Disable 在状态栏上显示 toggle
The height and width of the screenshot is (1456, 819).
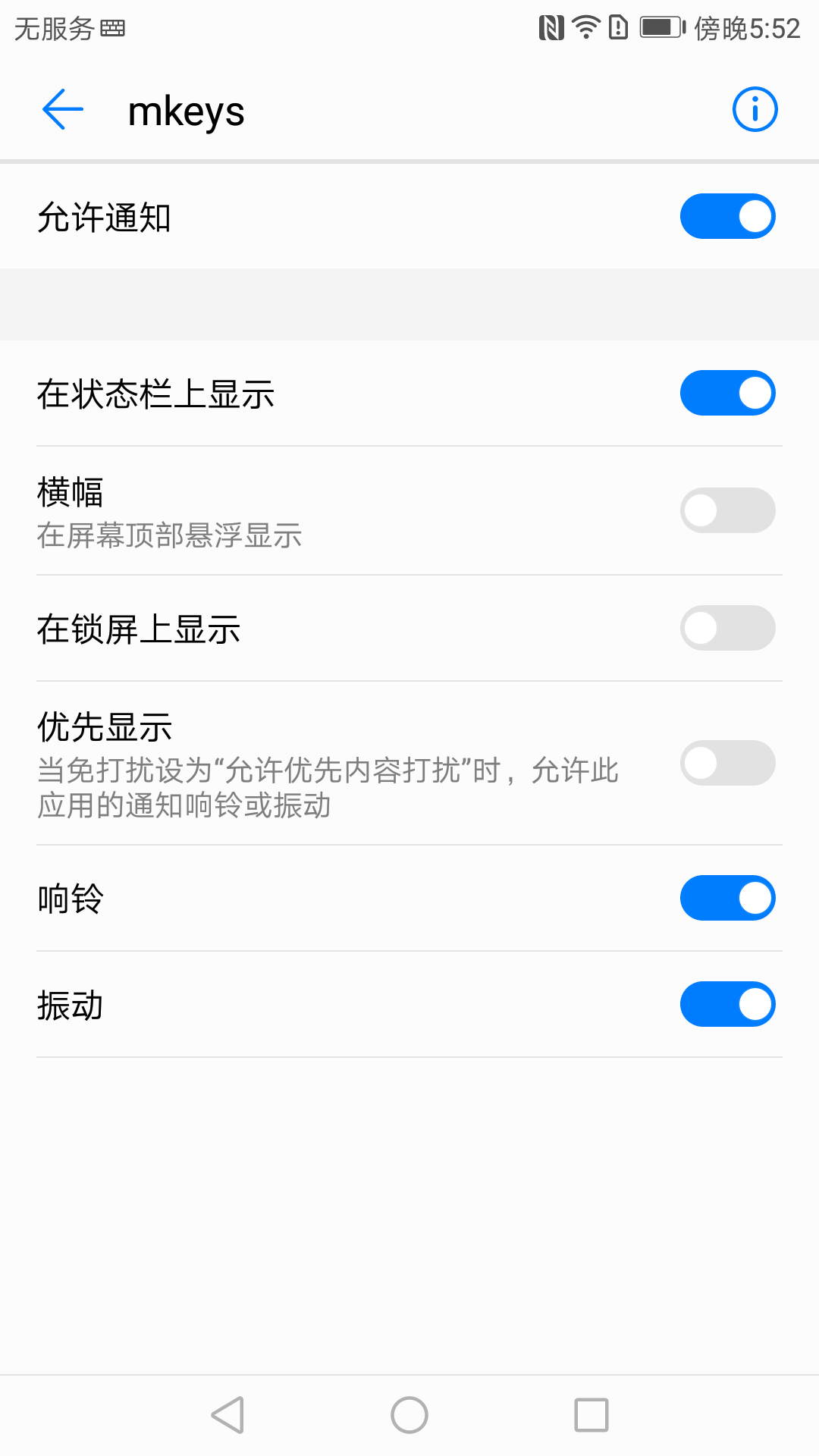coord(727,394)
